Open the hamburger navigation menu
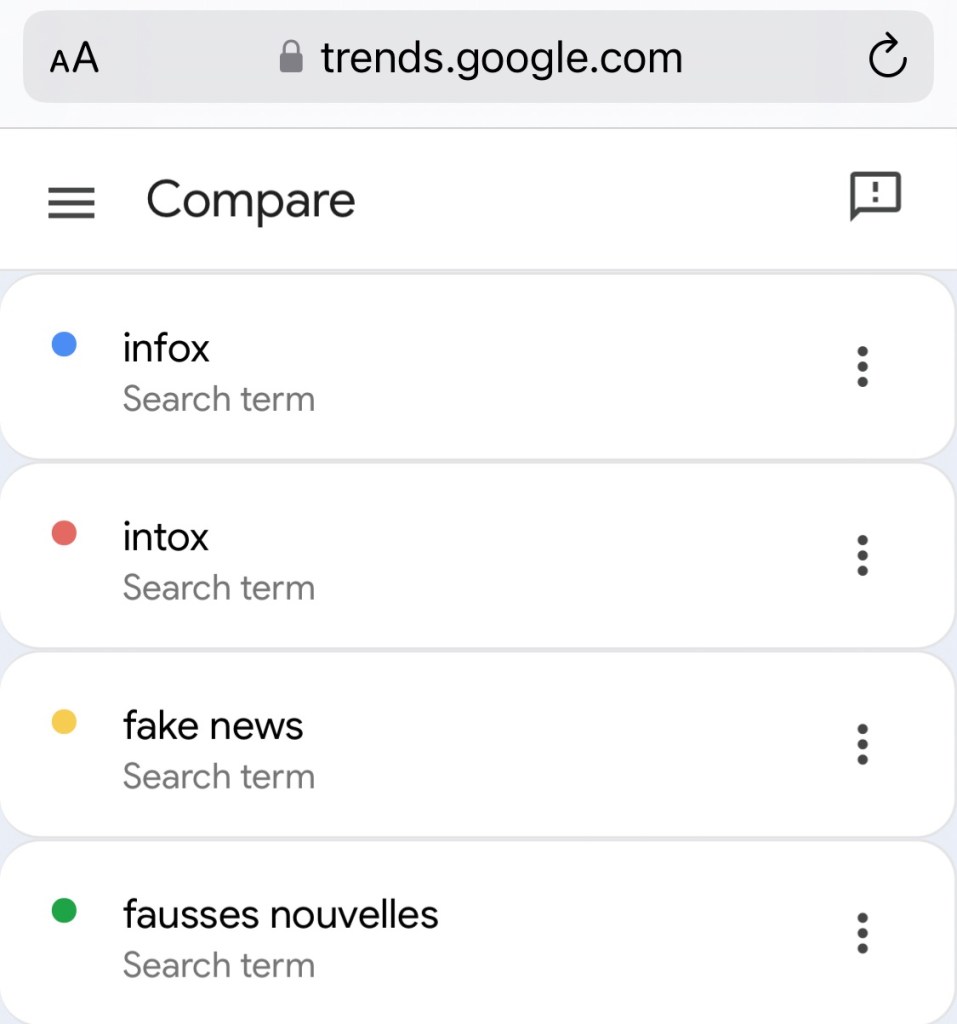 (71, 203)
